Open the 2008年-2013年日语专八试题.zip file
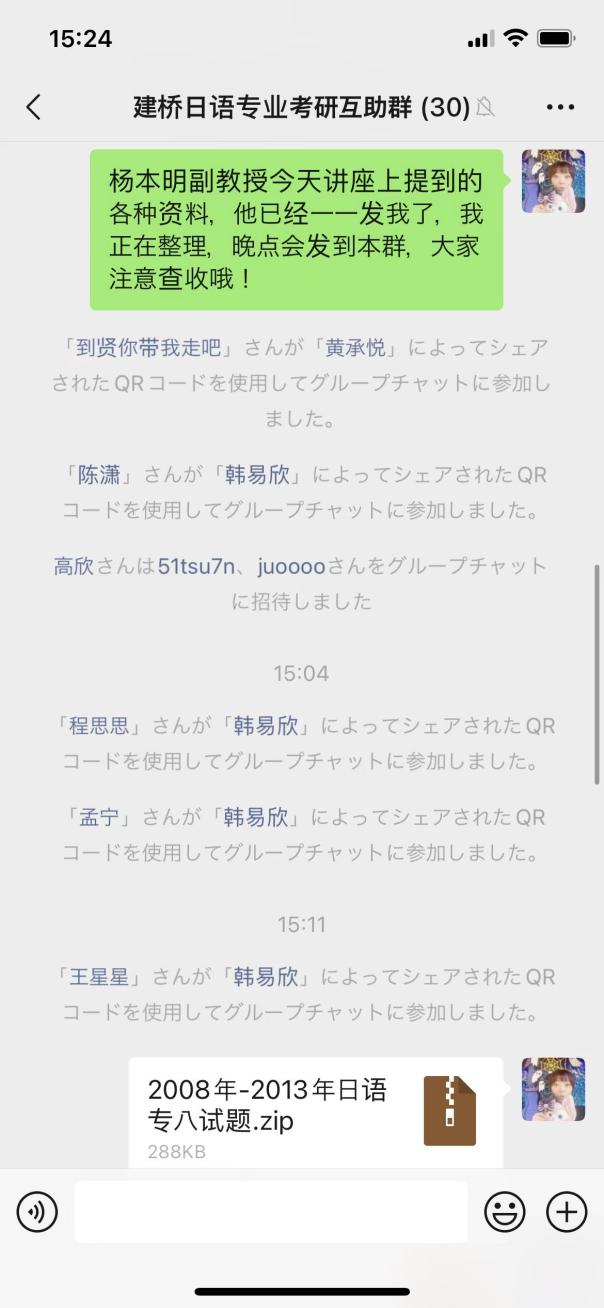Viewport: 604px width, 1308px height. 315,1112
